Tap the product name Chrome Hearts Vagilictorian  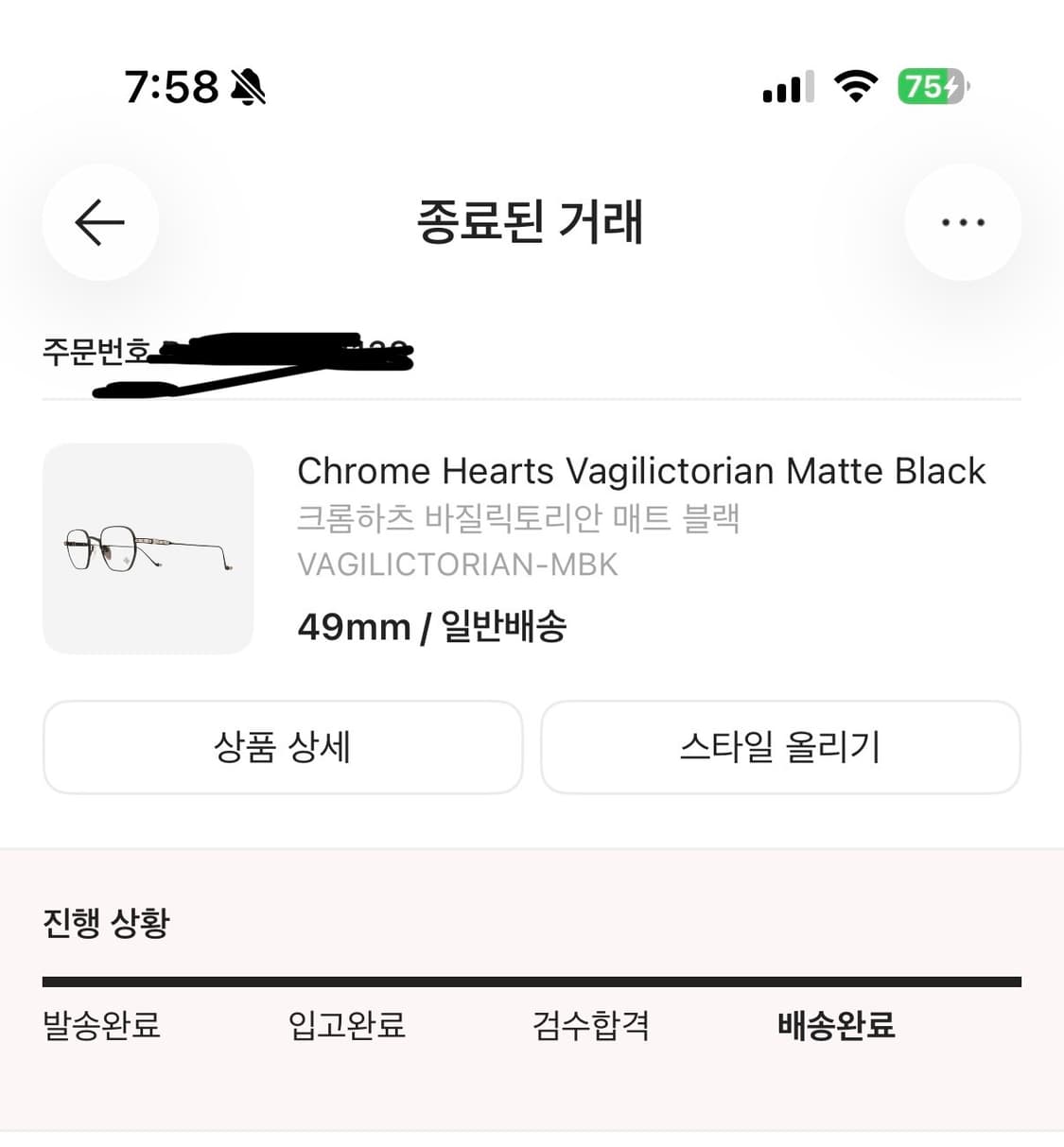click(x=640, y=470)
